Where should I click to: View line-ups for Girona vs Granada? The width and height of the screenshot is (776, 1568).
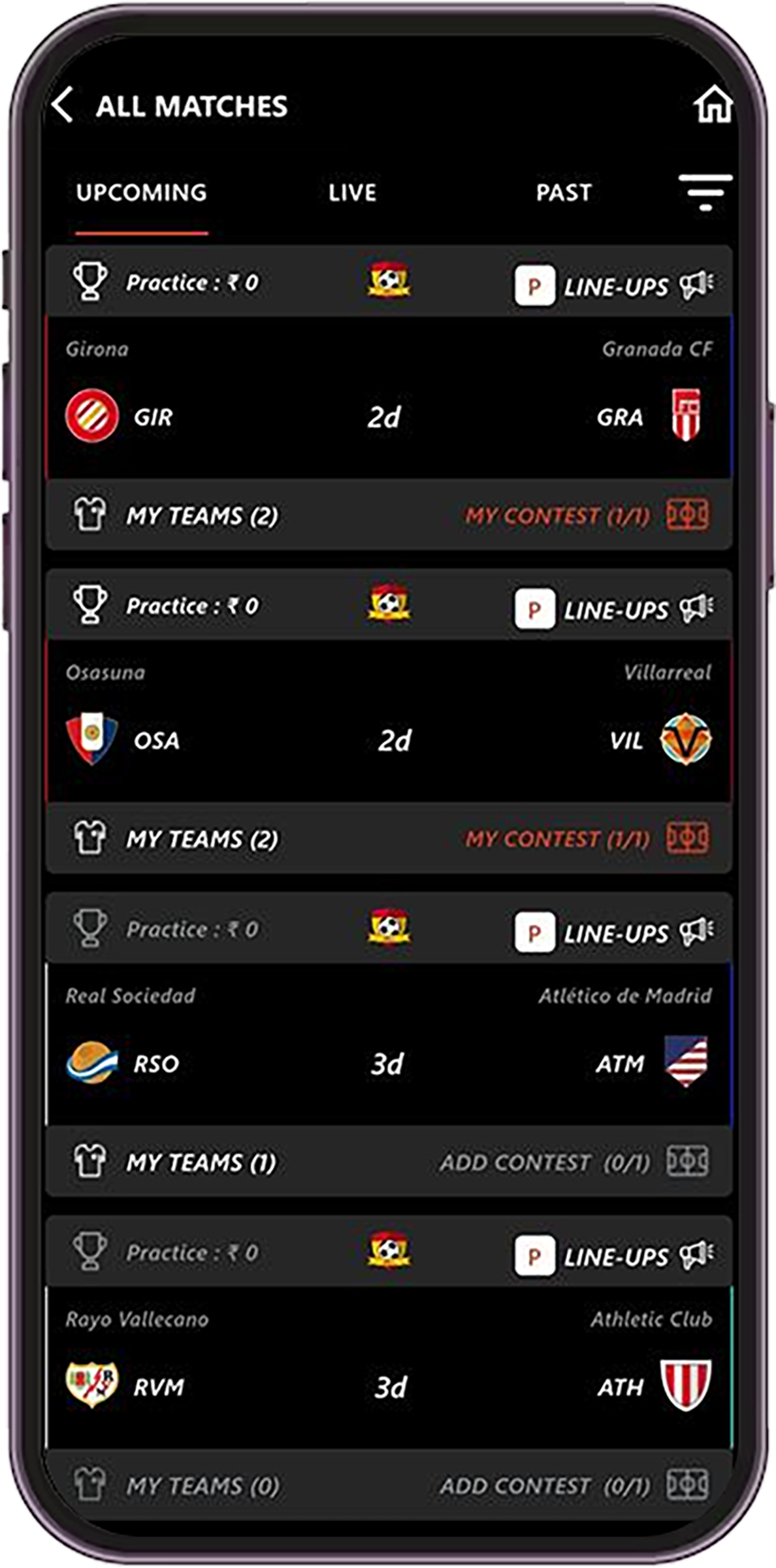614,286
